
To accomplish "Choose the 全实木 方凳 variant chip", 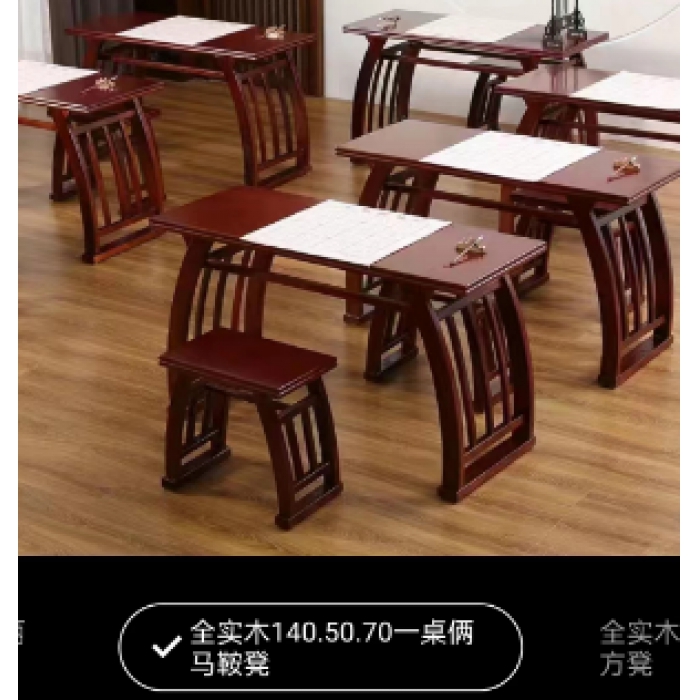I will click(640, 647).
